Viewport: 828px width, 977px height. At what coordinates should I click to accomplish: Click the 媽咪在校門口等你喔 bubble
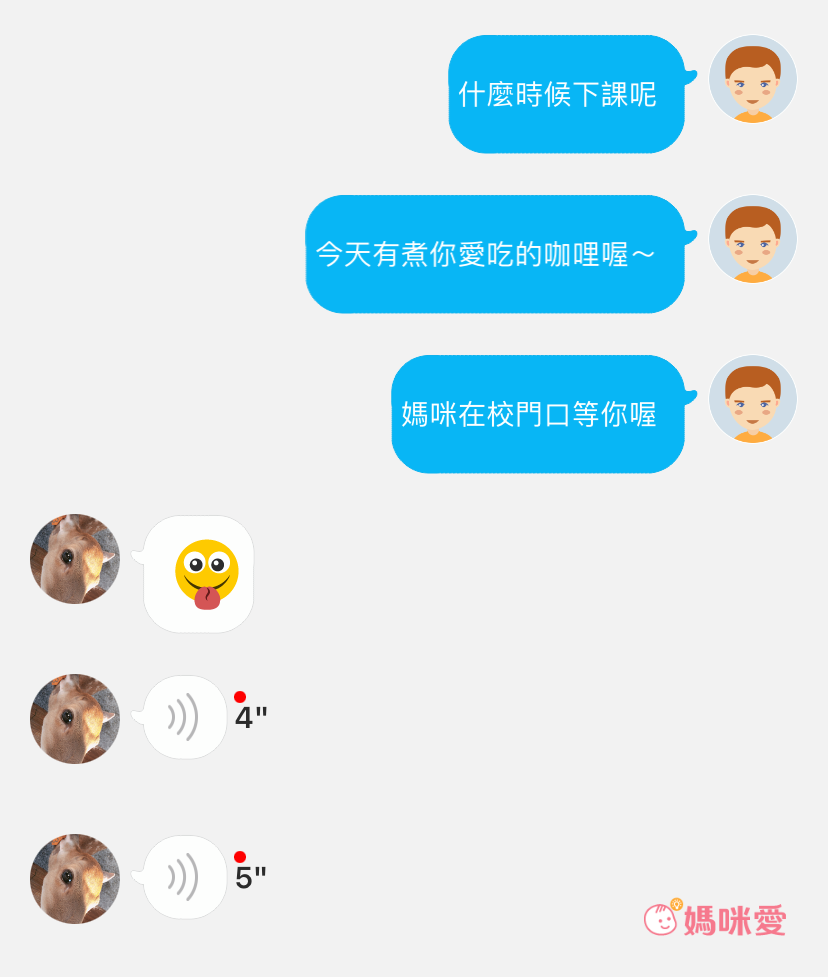538,413
